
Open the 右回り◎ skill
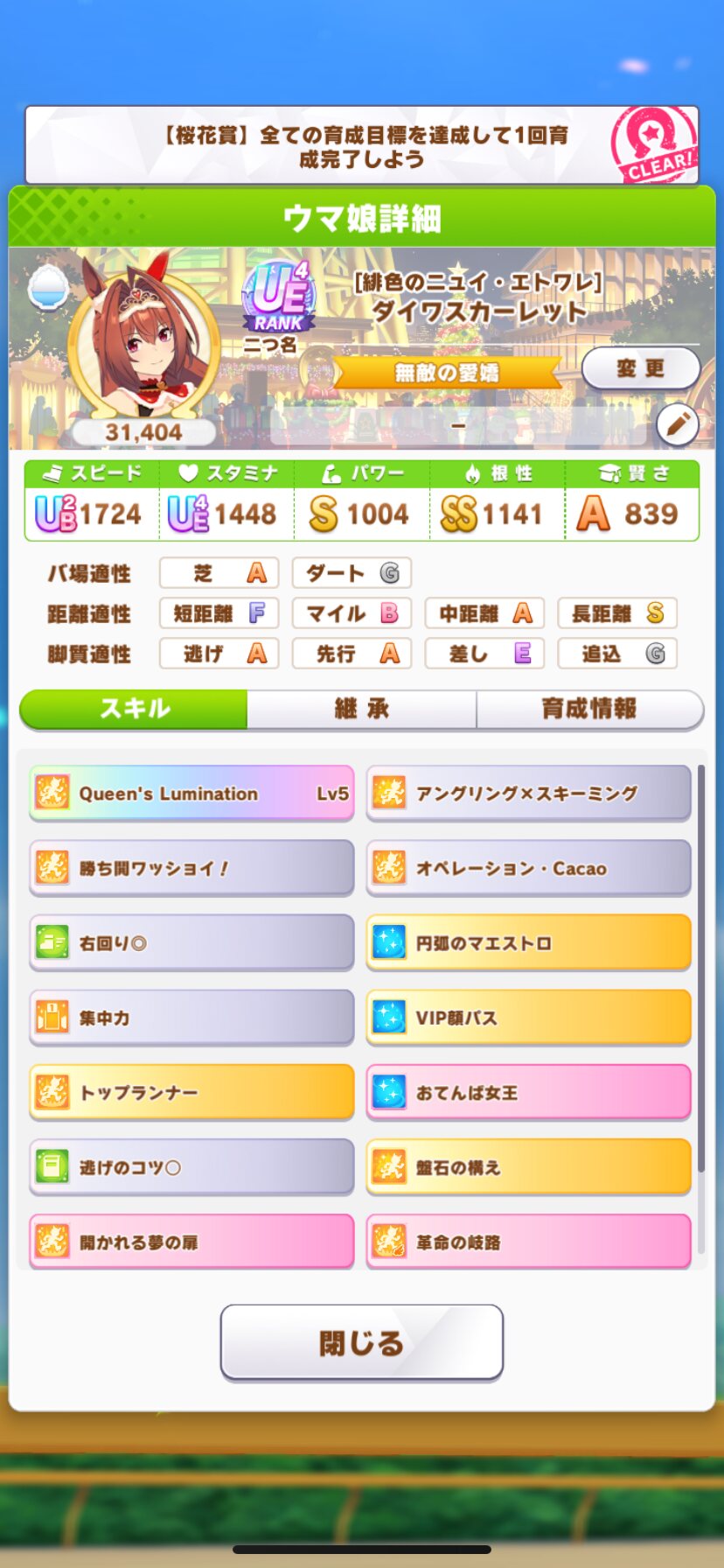coord(191,943)
